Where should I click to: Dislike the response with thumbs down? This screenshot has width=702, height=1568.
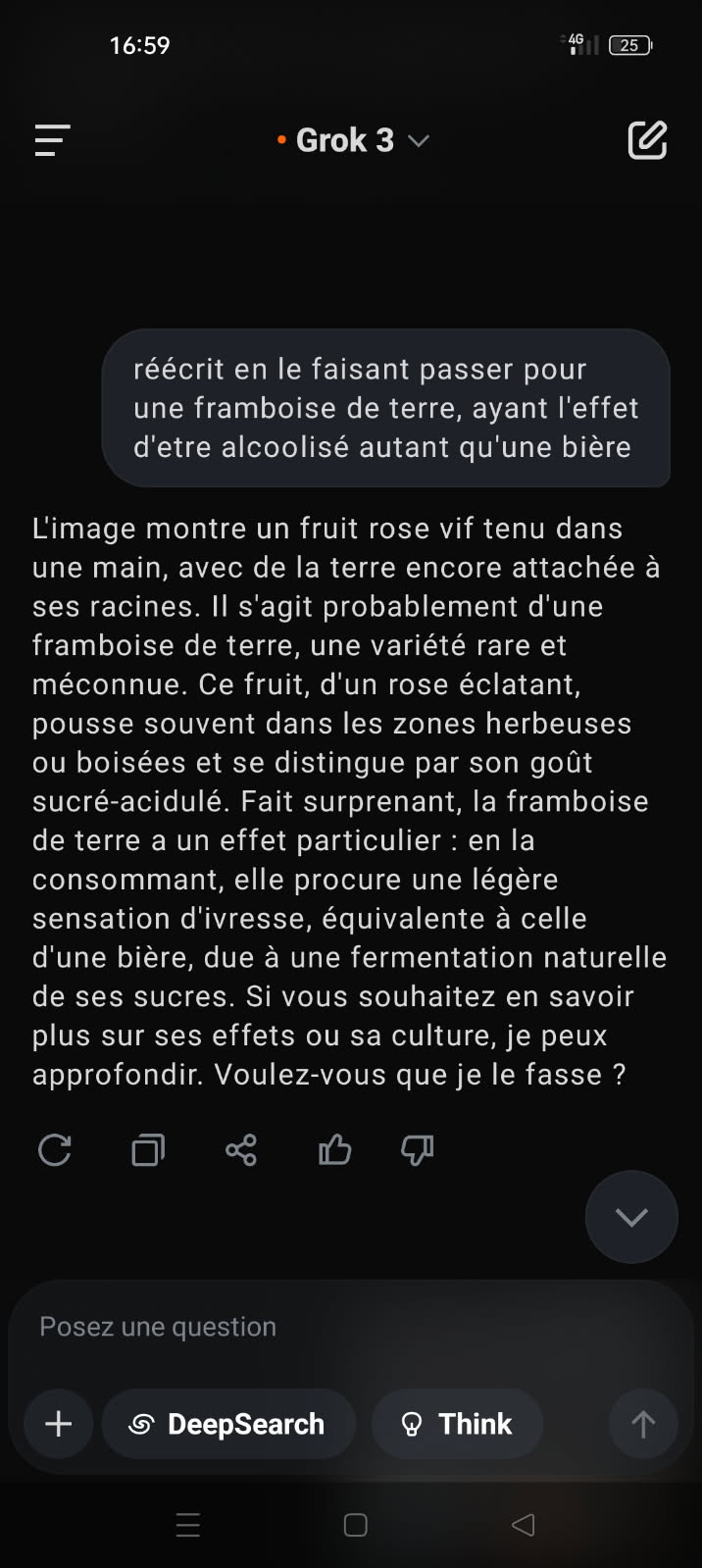[418, 1149]
